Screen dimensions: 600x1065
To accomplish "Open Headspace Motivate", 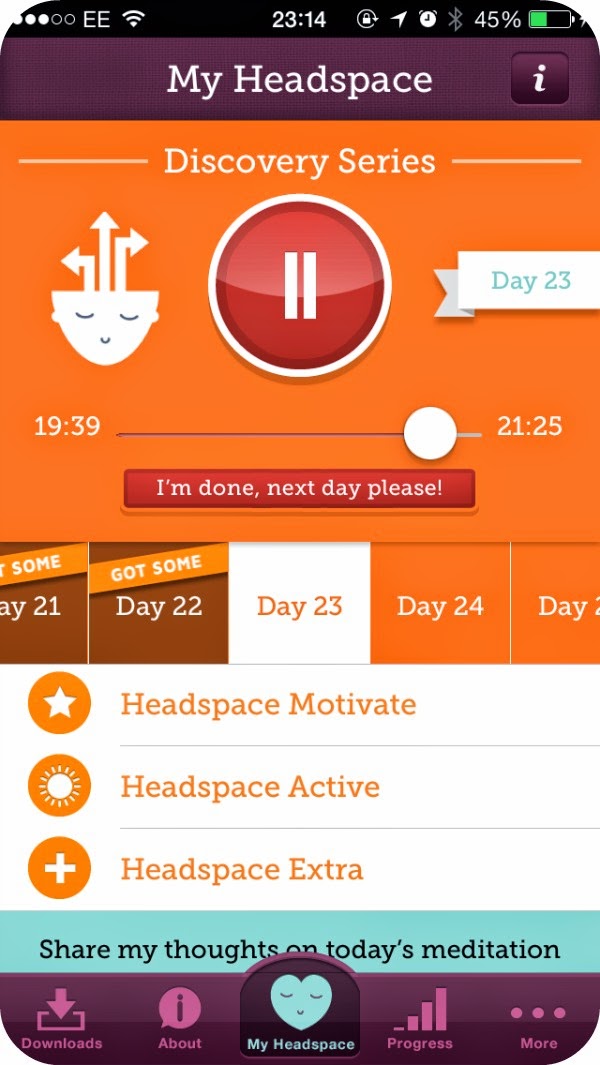I will pos(268,704).
